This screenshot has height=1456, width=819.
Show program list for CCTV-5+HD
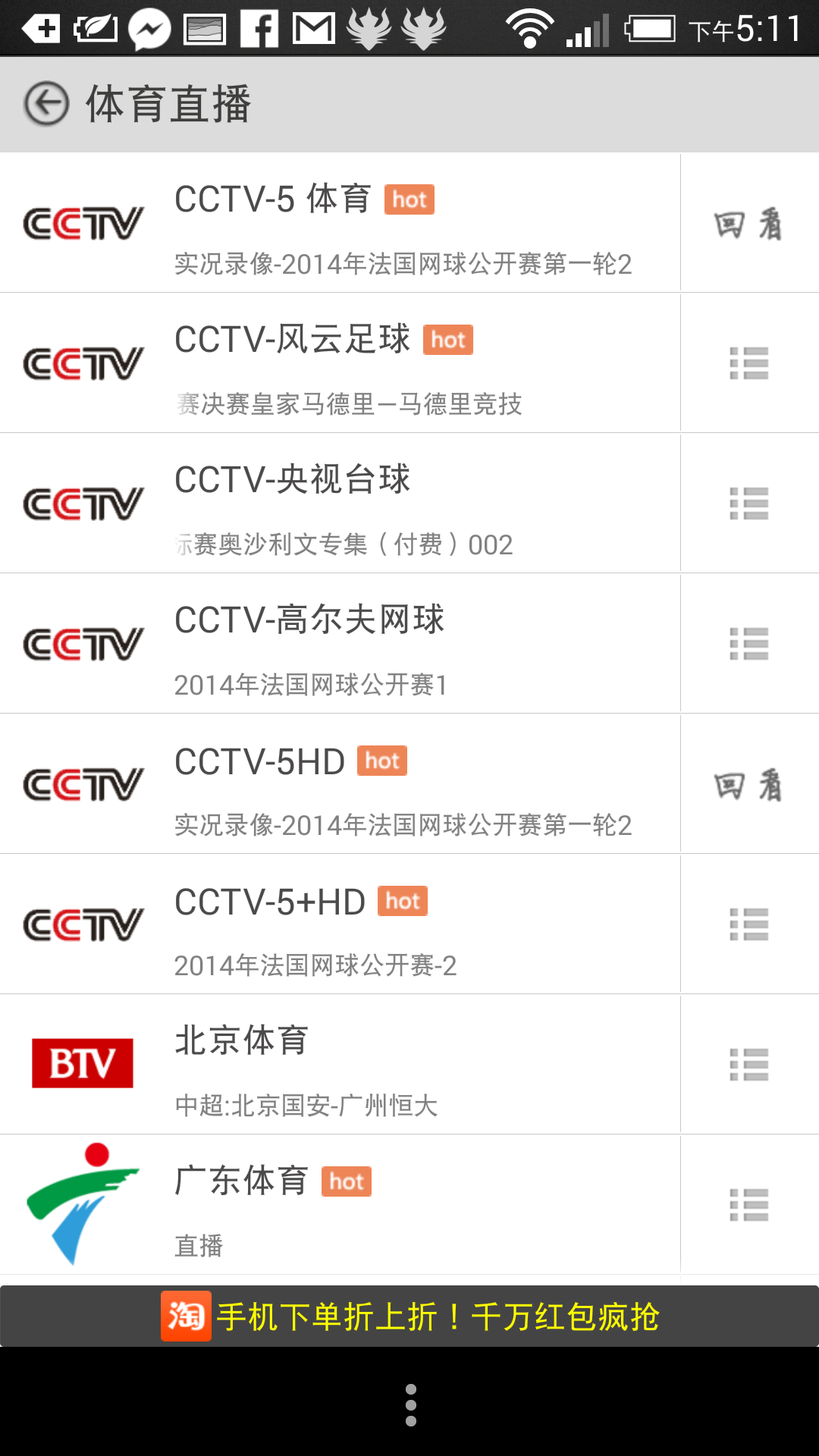748,925
